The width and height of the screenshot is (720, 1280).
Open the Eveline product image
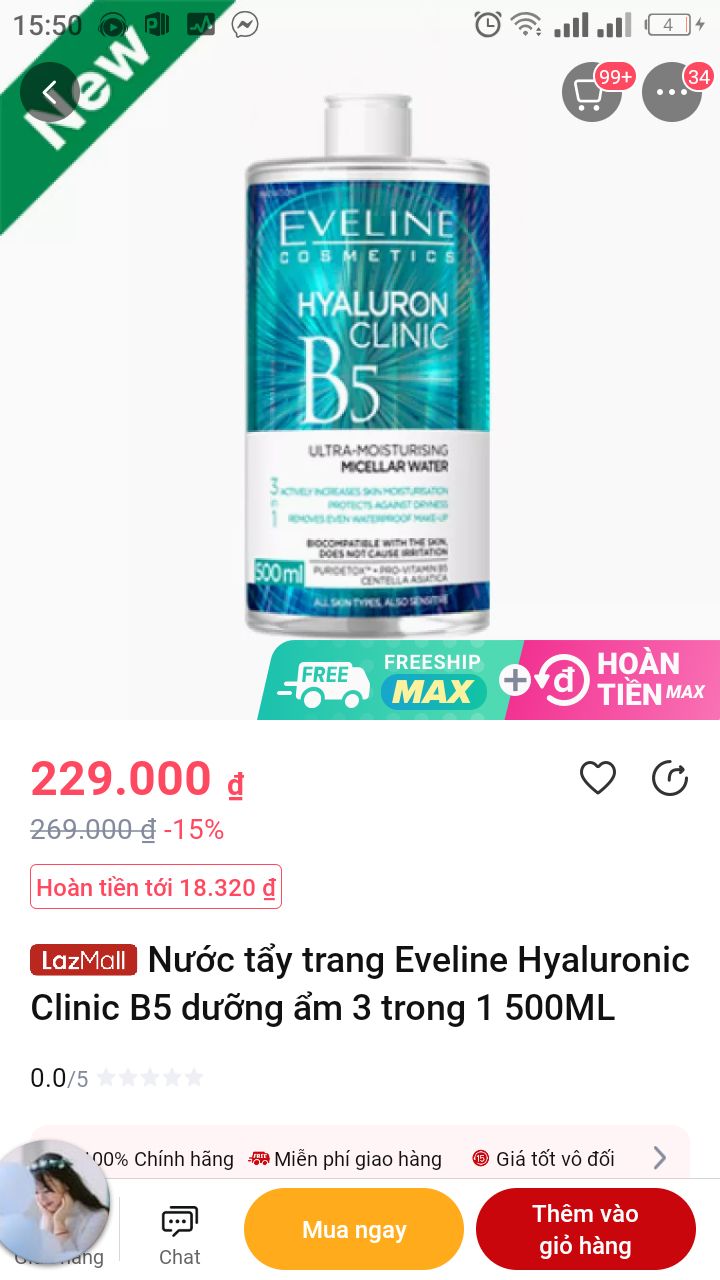[368, 365]
